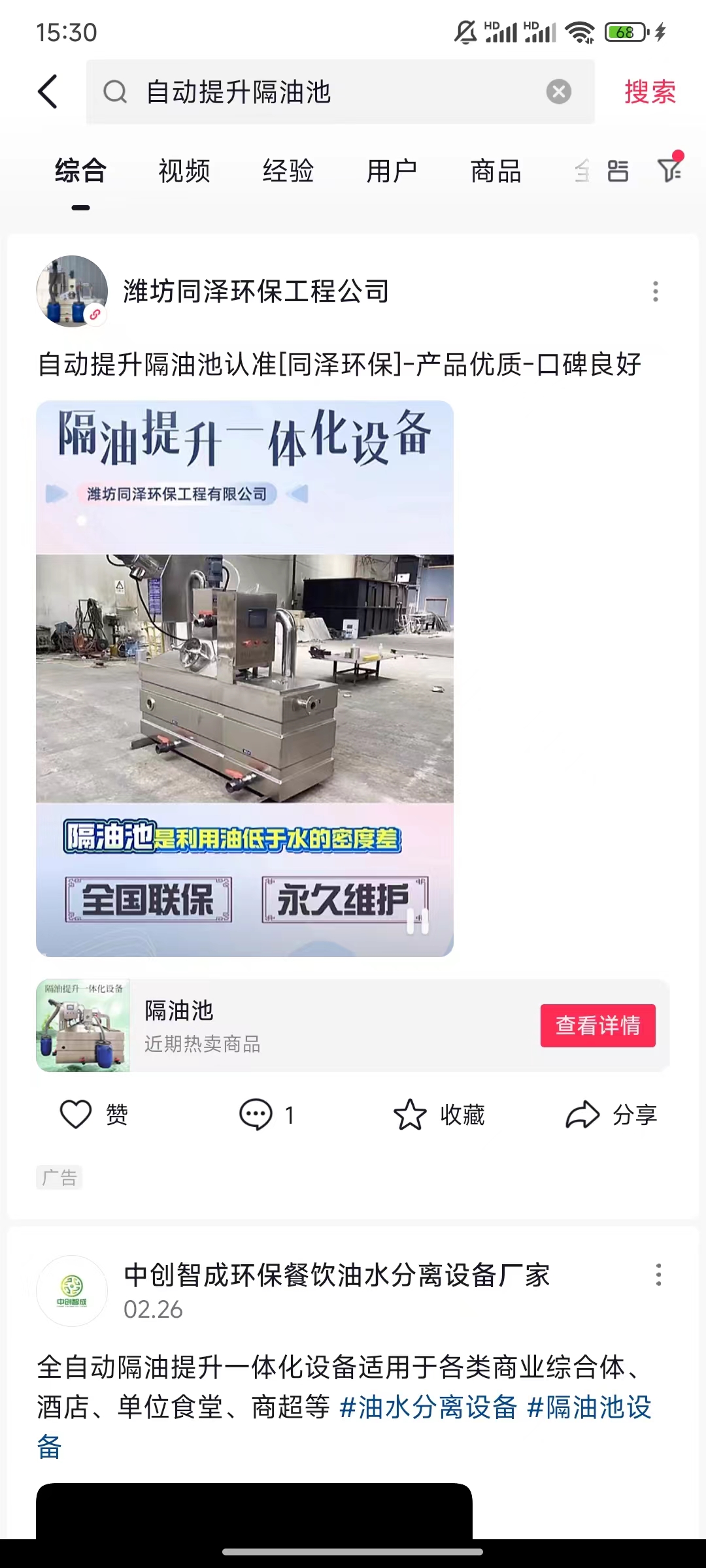Switch to the 商品 tab
The height and width of the screenshot is (1568, 706).
click(496, 171)
